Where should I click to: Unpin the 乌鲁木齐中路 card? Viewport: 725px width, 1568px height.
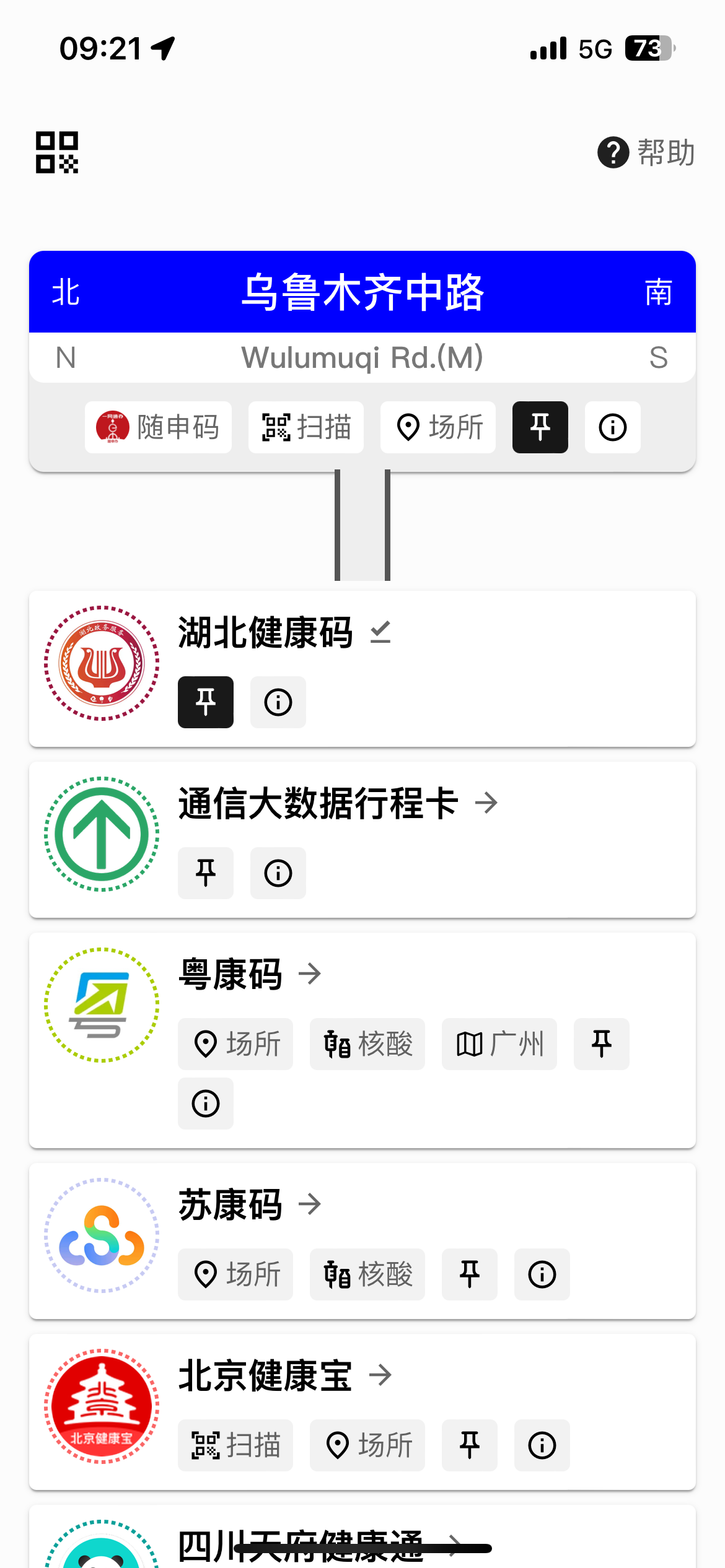[x=540, y=427]
